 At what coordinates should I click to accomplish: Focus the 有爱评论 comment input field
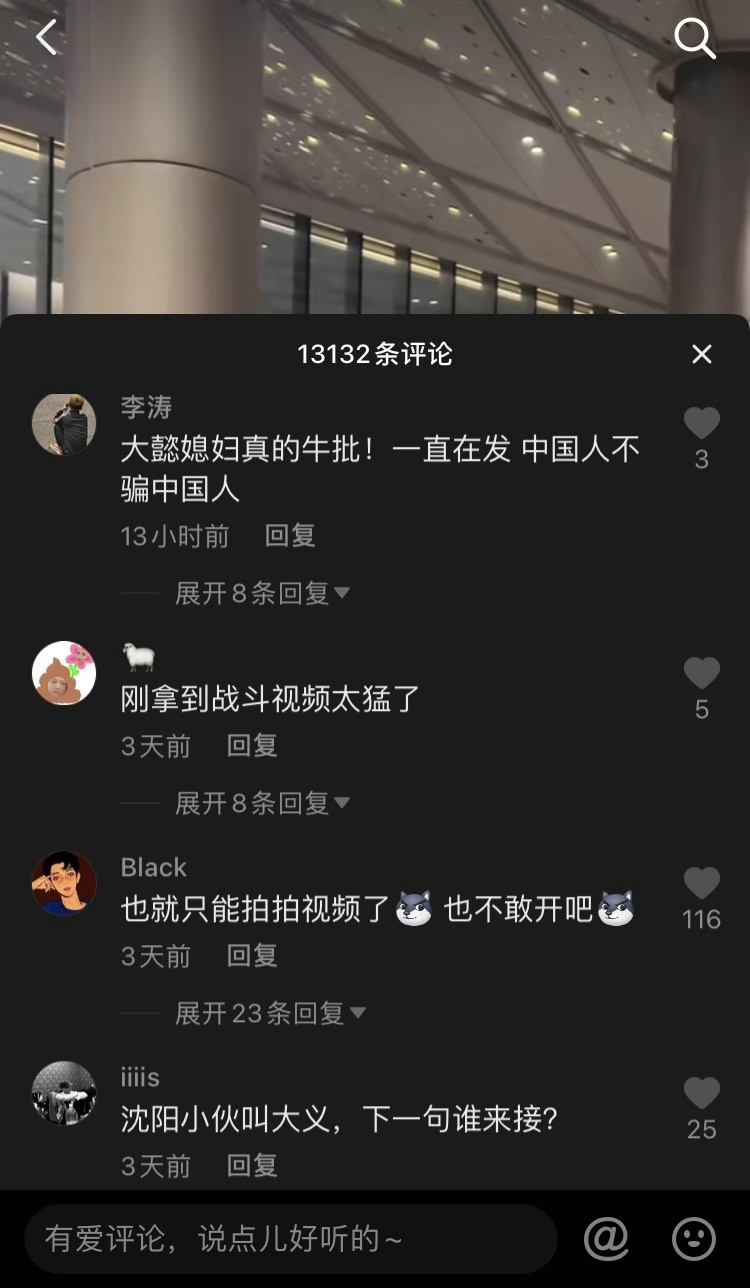tap(290, 1240)
